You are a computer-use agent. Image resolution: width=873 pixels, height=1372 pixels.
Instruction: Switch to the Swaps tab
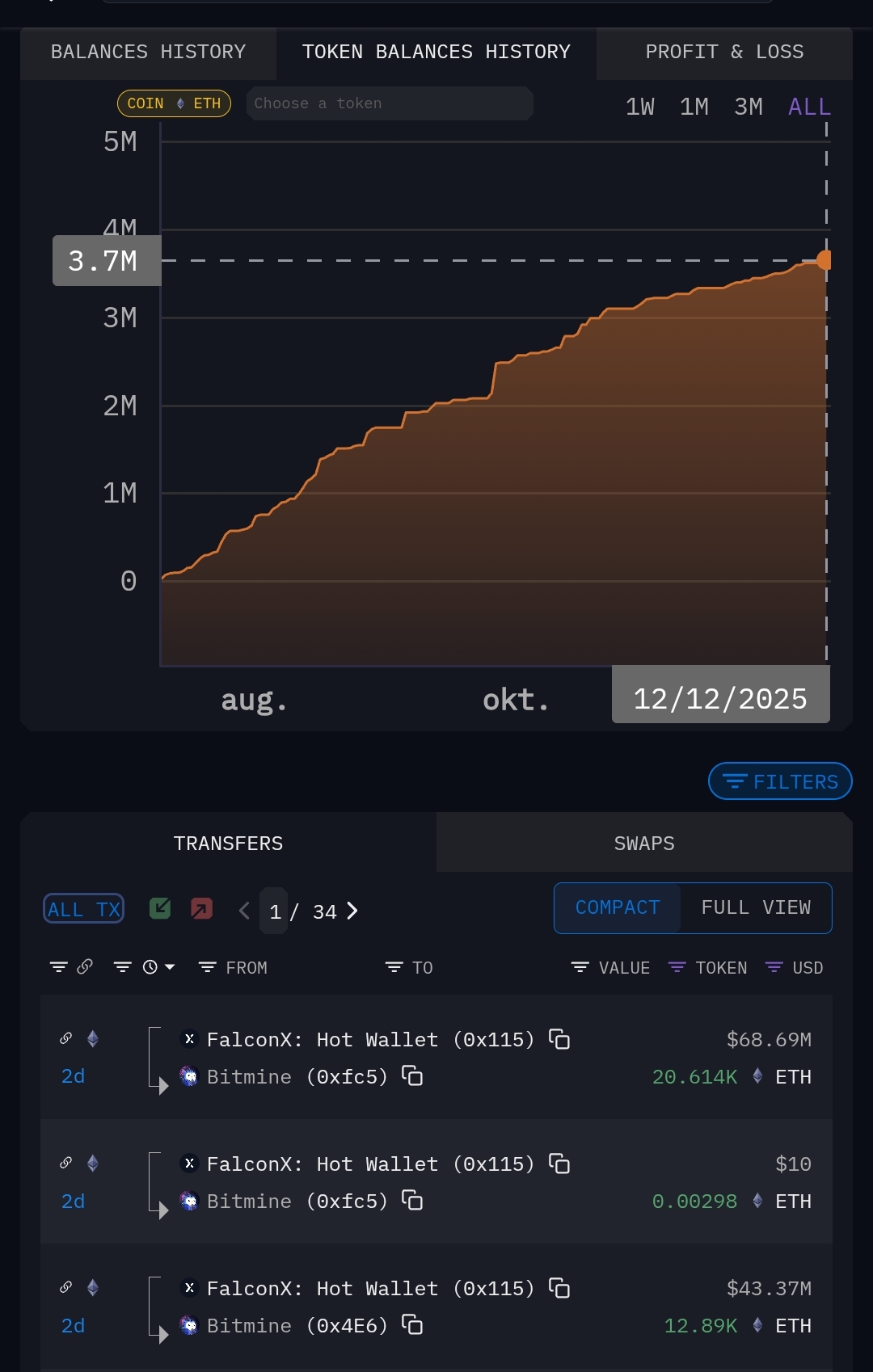644,844
